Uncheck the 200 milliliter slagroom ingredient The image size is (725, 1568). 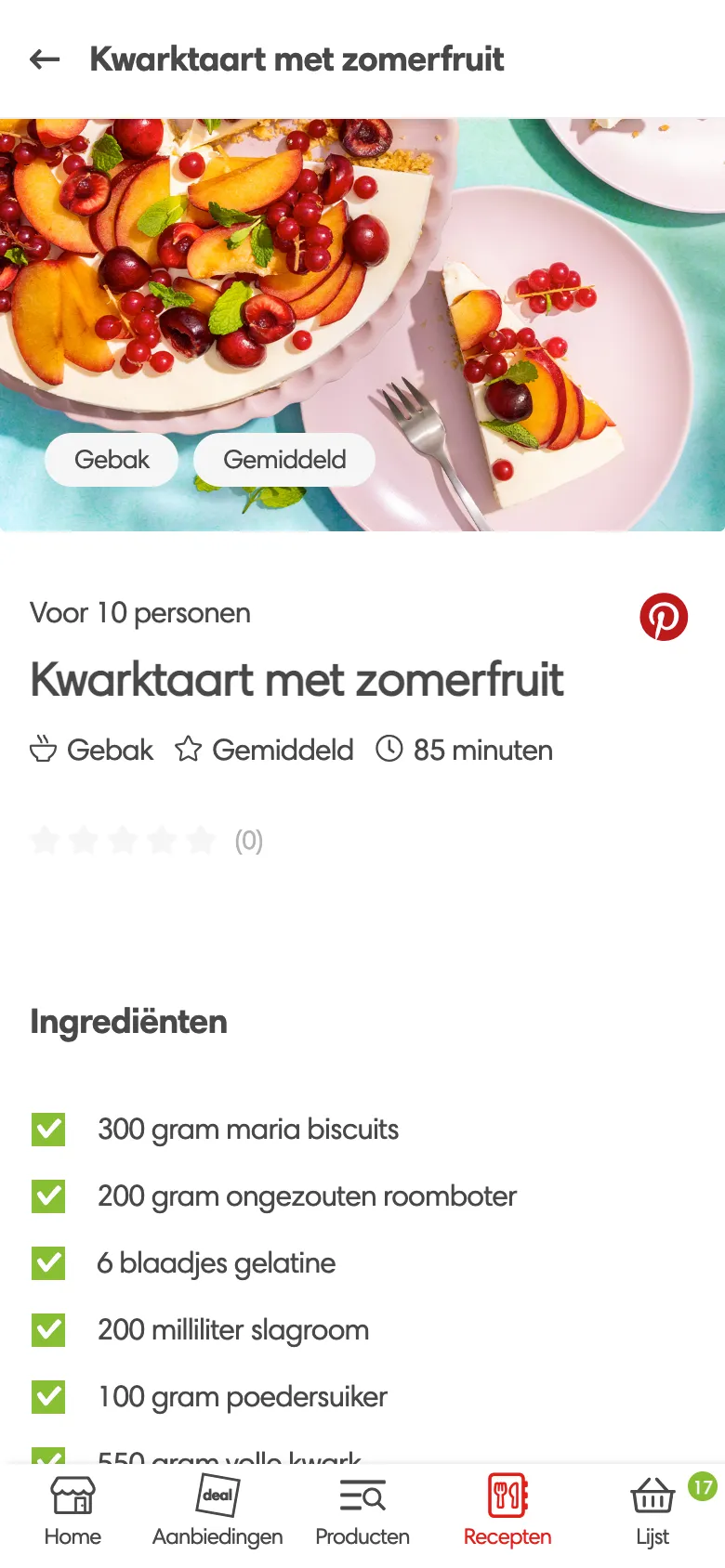point(48,1330)
